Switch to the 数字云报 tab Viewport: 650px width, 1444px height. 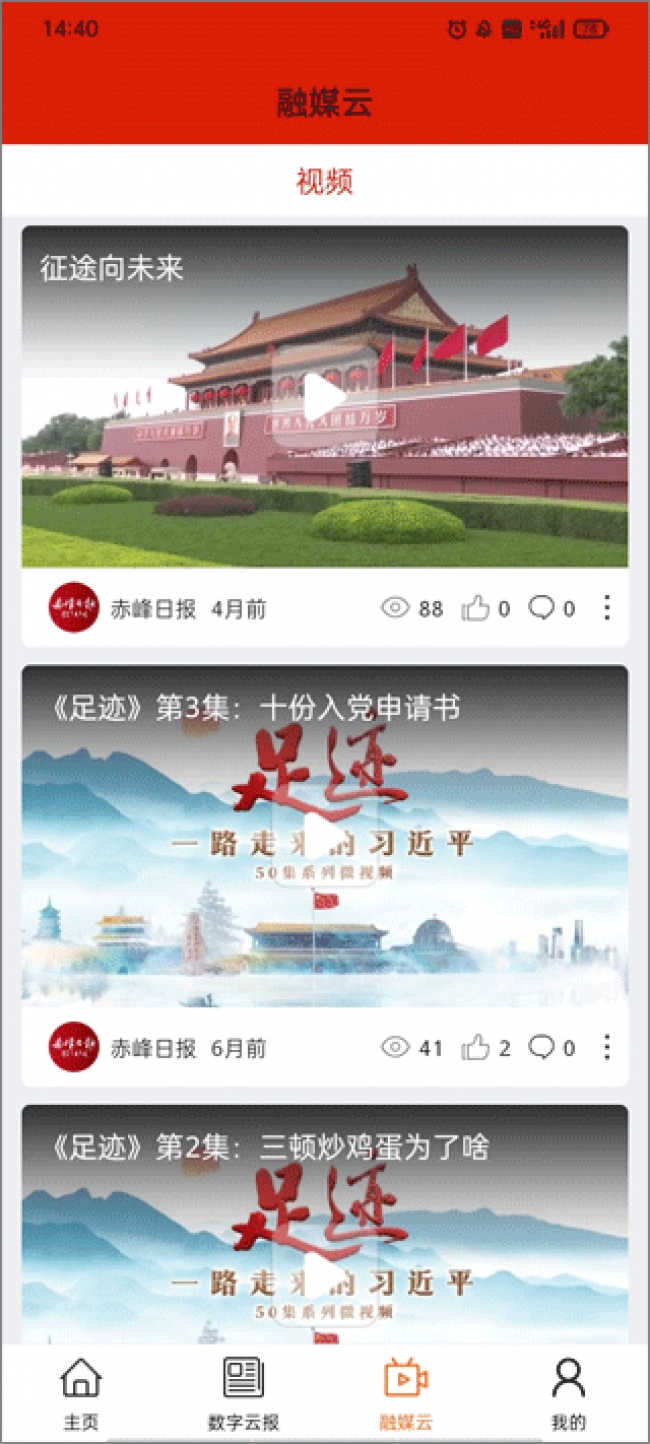[x=243, y=1394]
